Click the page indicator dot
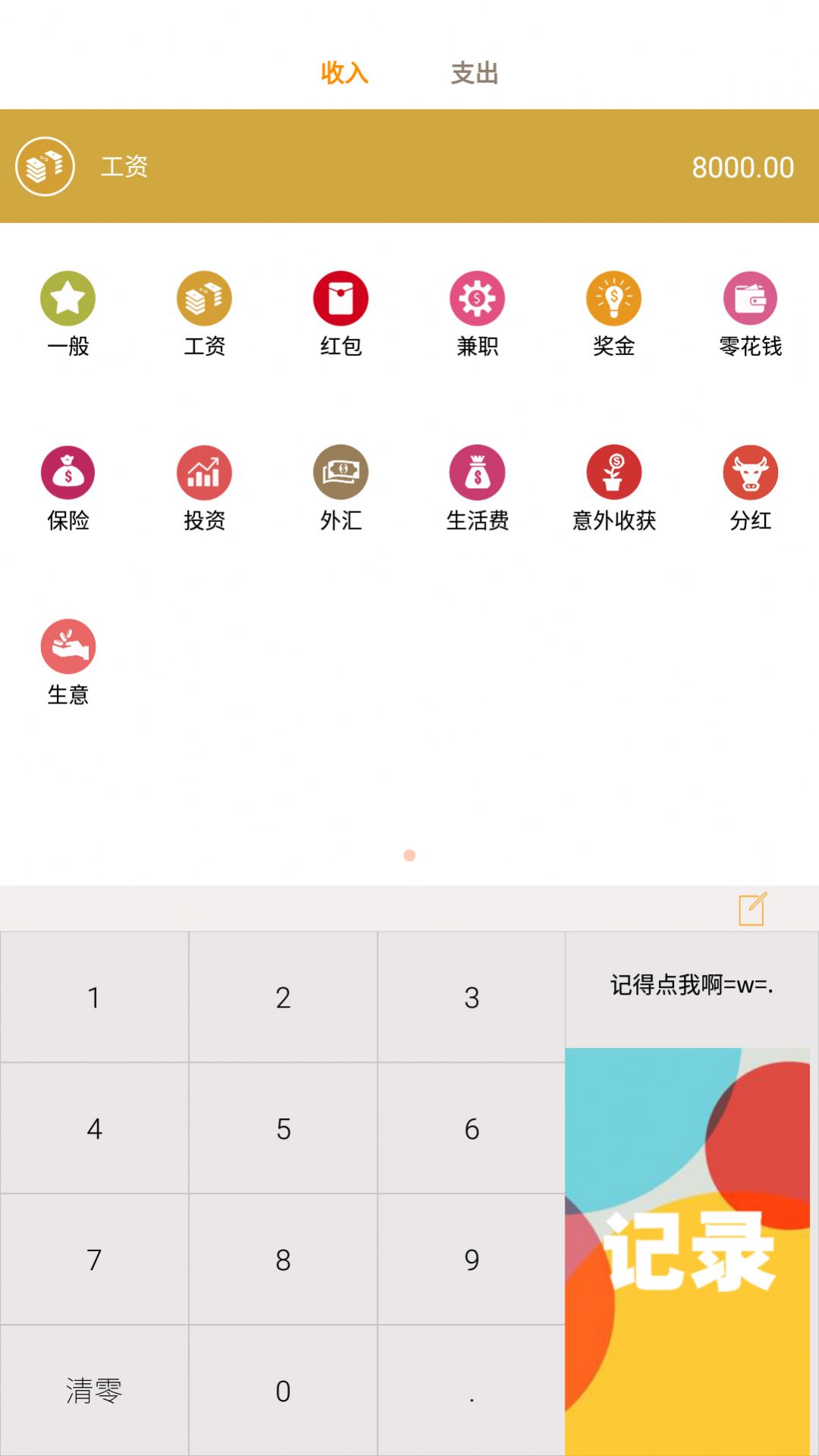 point(409,856)
